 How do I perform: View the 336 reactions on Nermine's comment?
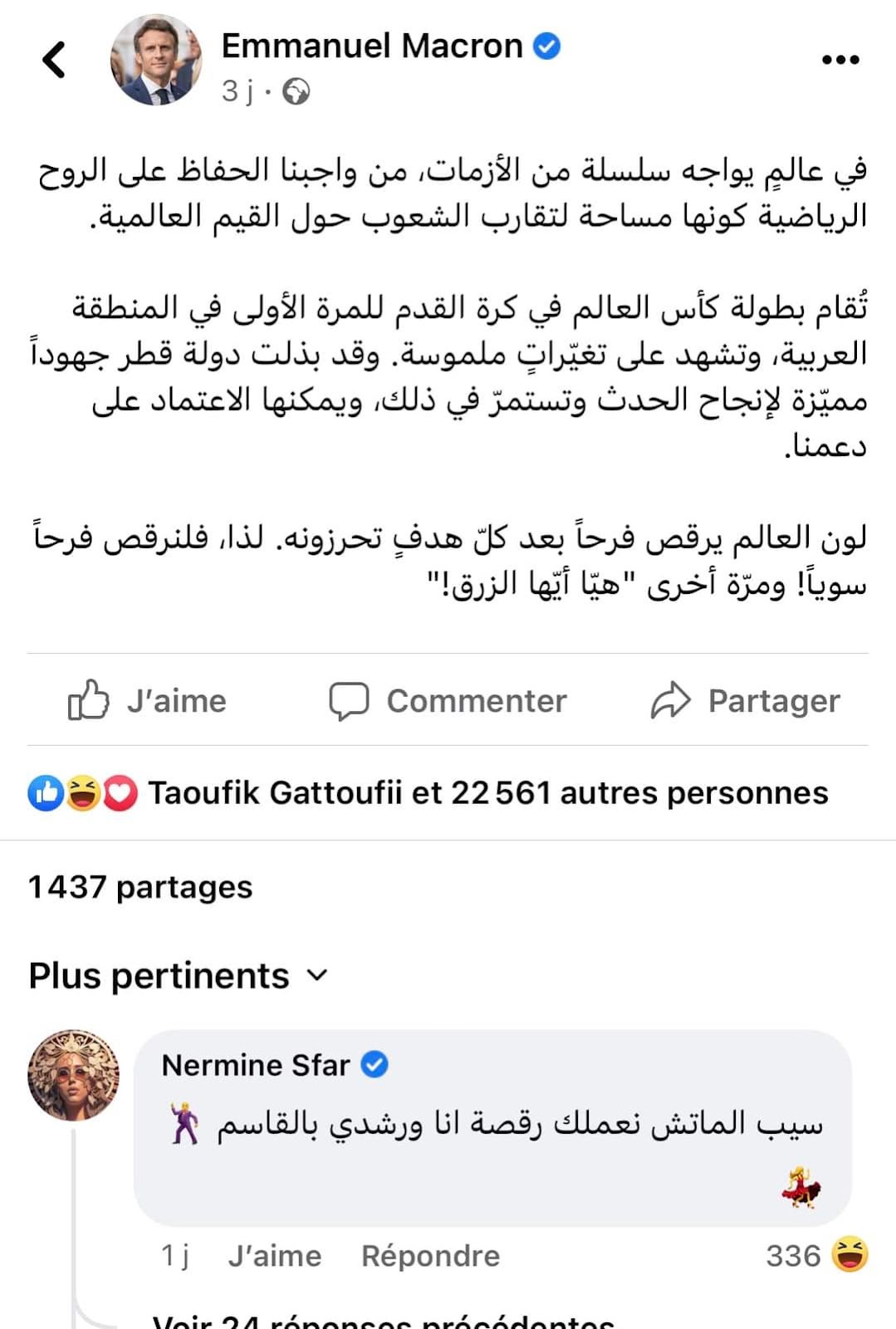pyautogui.click(x=817, y=1254)
